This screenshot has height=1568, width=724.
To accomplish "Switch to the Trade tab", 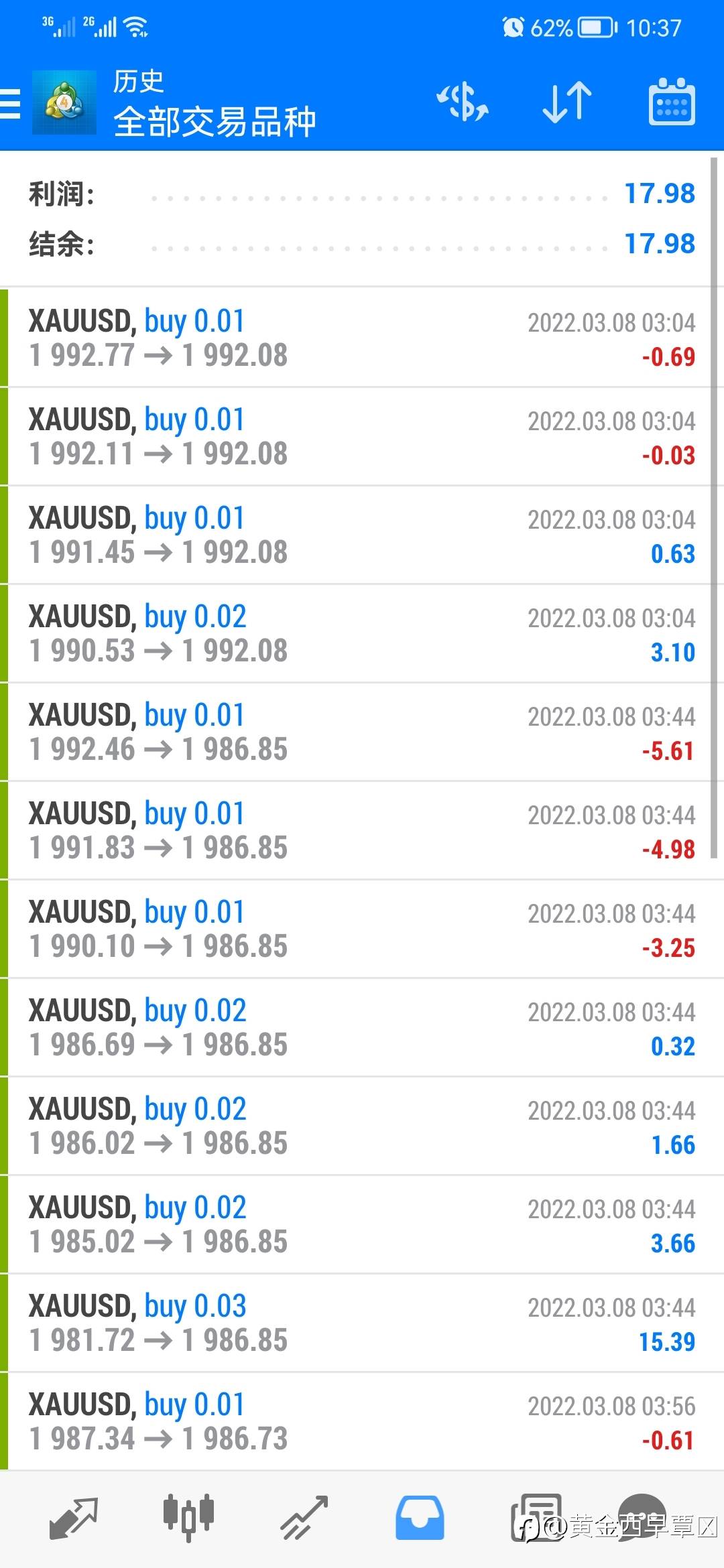I will coord(304,1518).
